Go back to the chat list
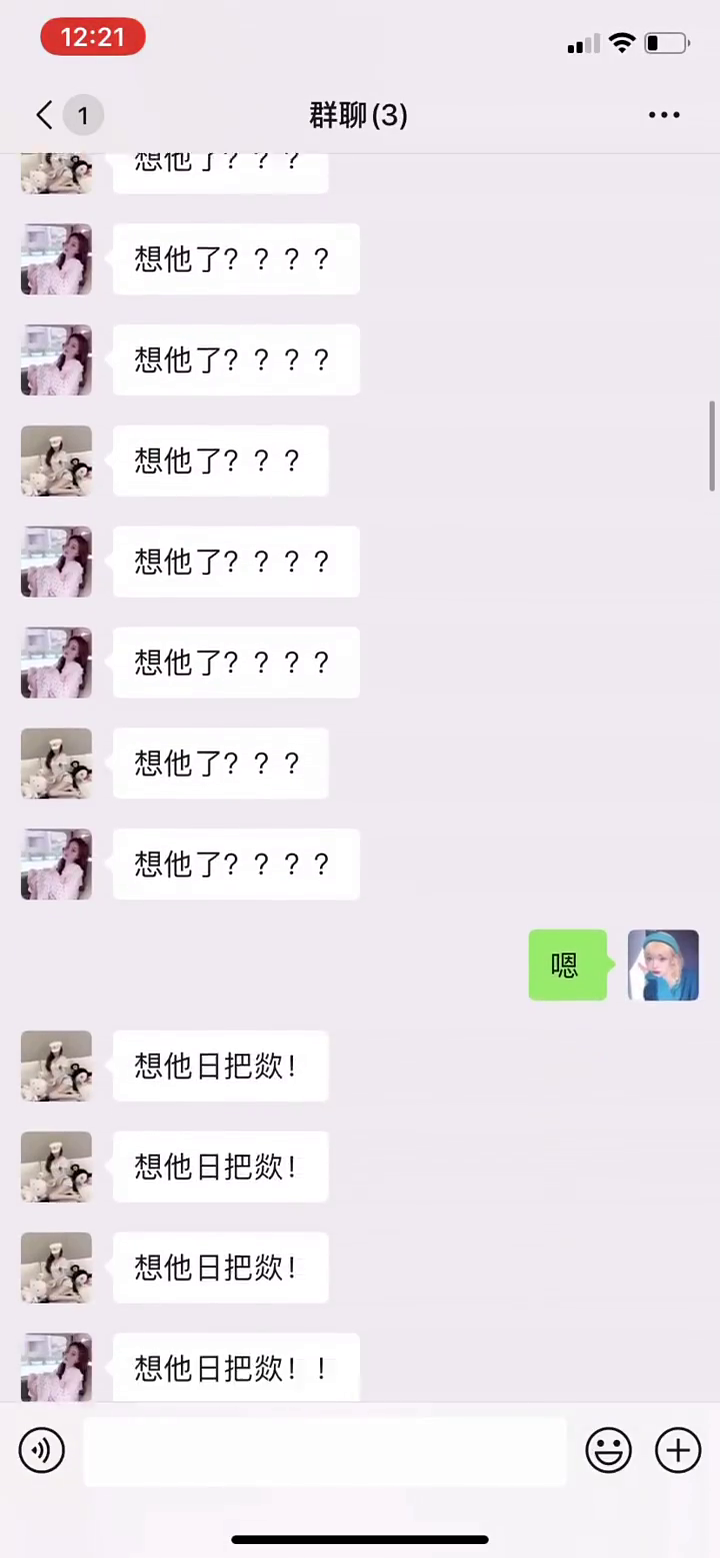The height and width of the screenshot is (1558, 720). tap(45, 115)
